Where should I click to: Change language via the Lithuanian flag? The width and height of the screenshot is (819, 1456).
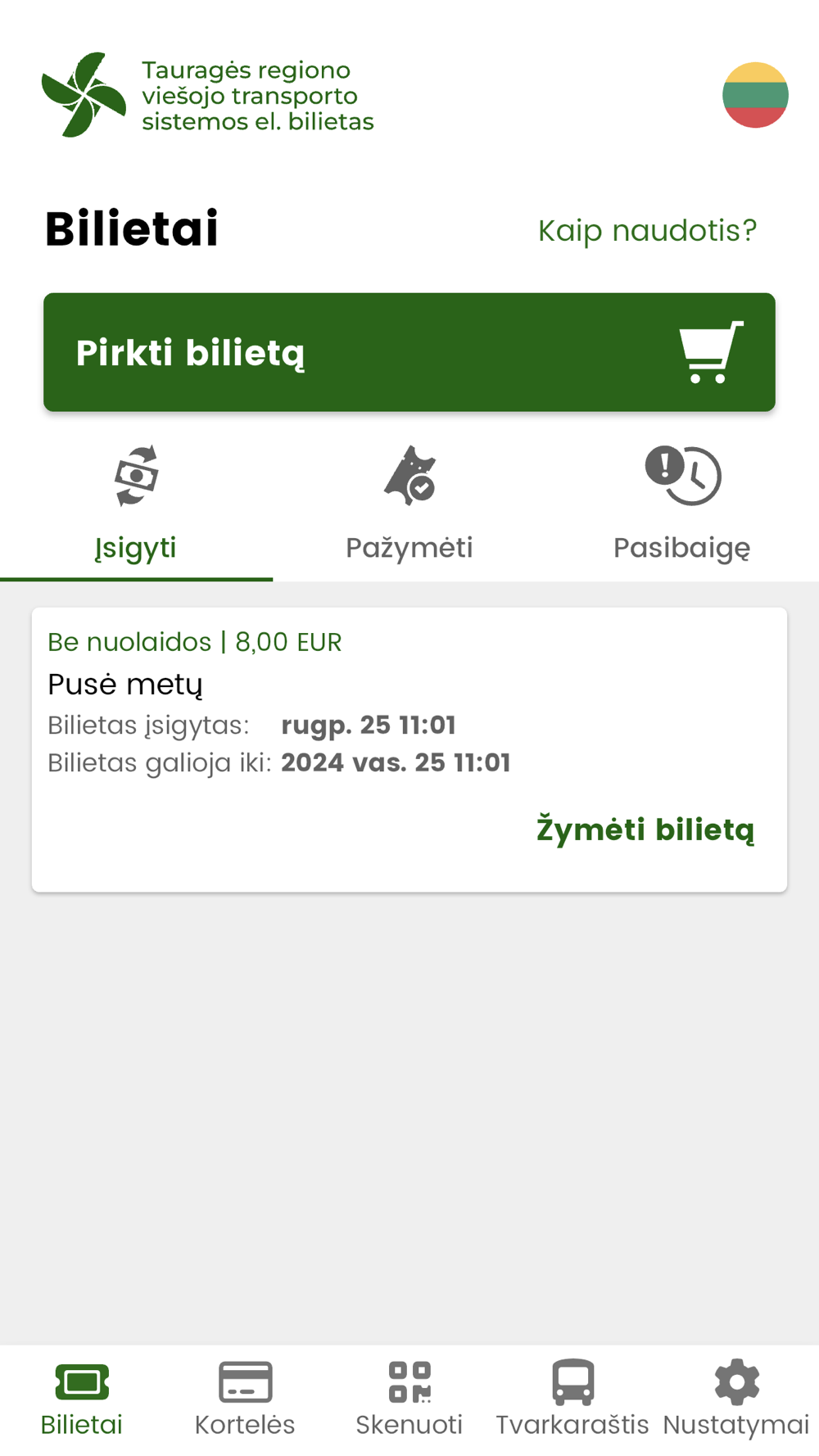(755, 95)
